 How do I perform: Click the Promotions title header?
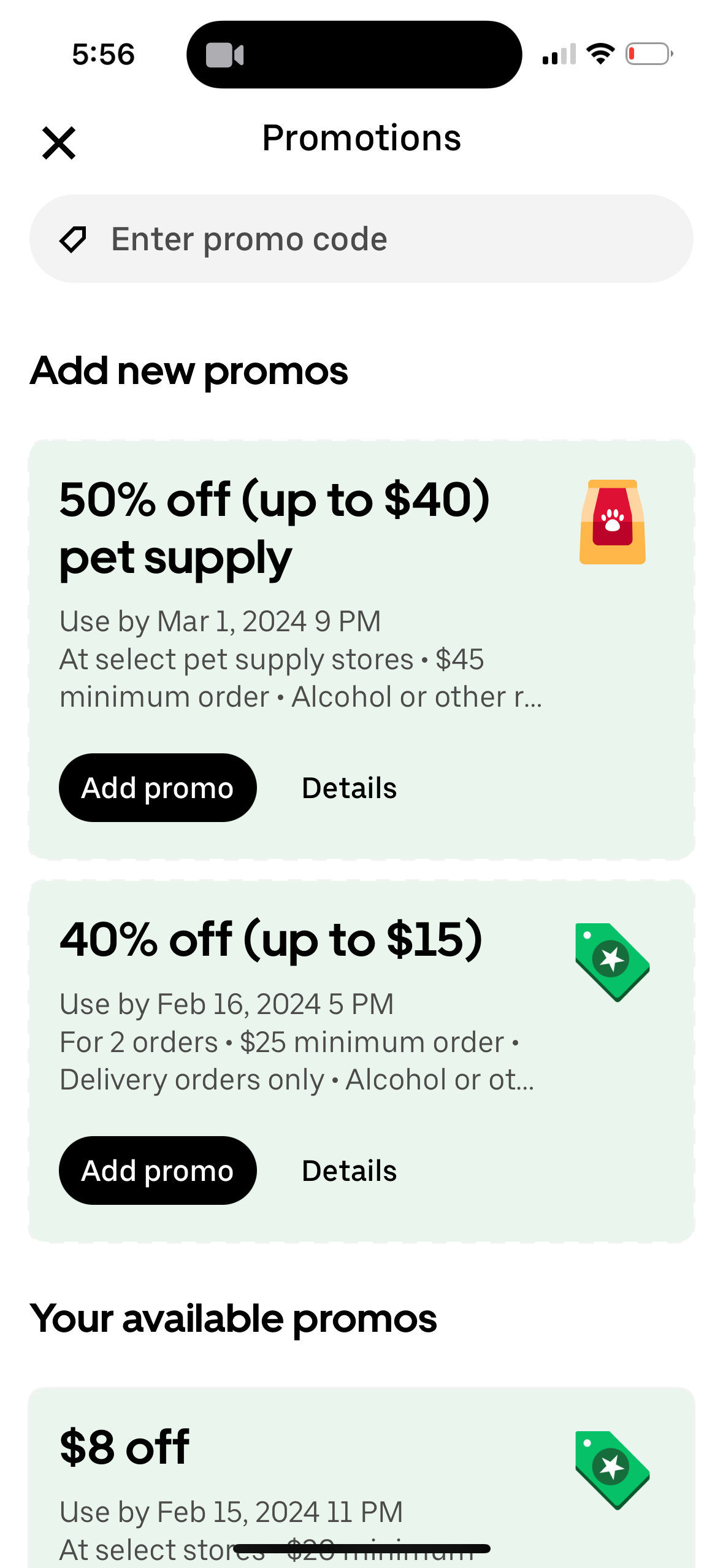[x=361, y=138]
